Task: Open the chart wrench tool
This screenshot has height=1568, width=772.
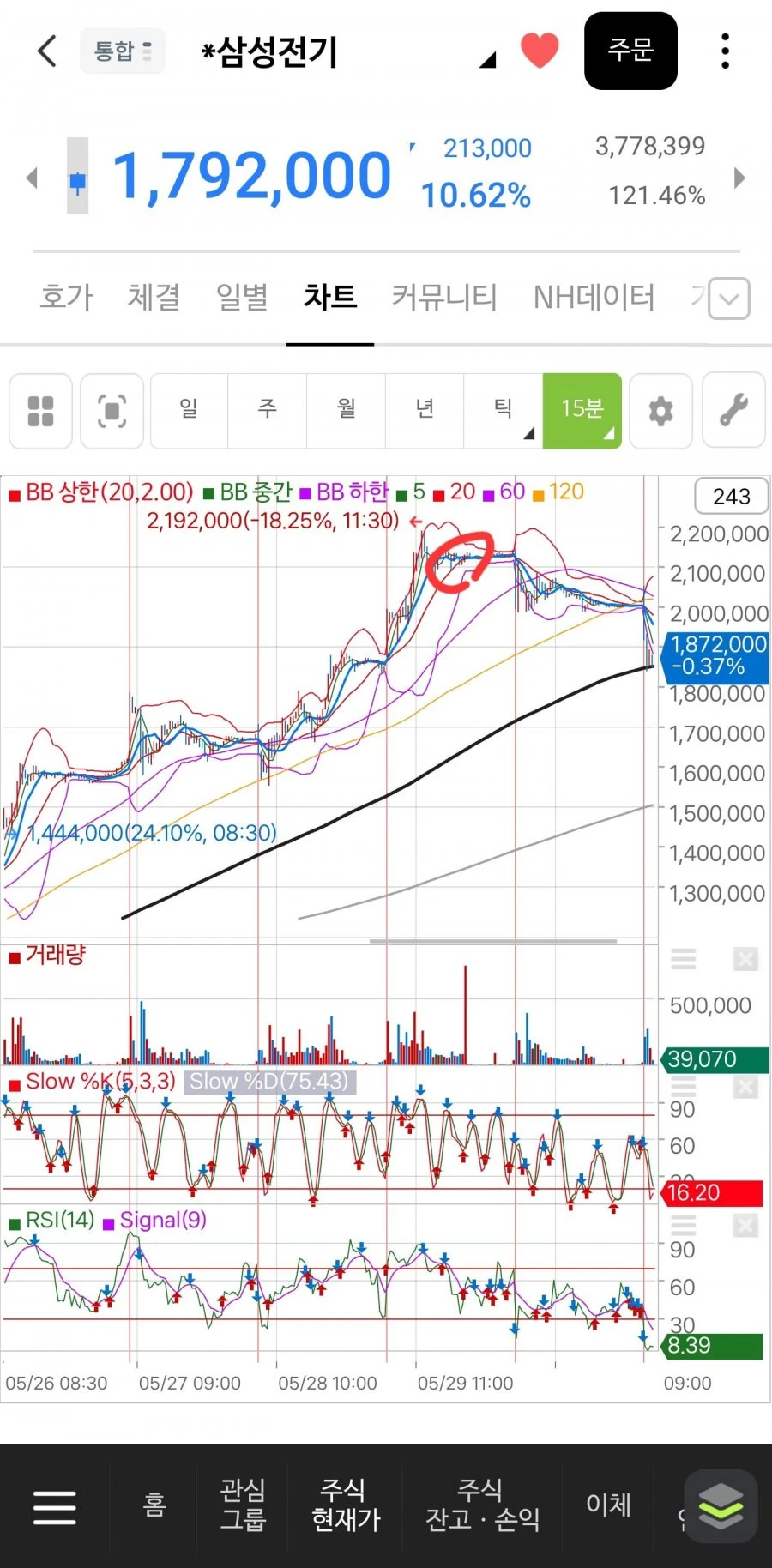Action: click(733, 410)
